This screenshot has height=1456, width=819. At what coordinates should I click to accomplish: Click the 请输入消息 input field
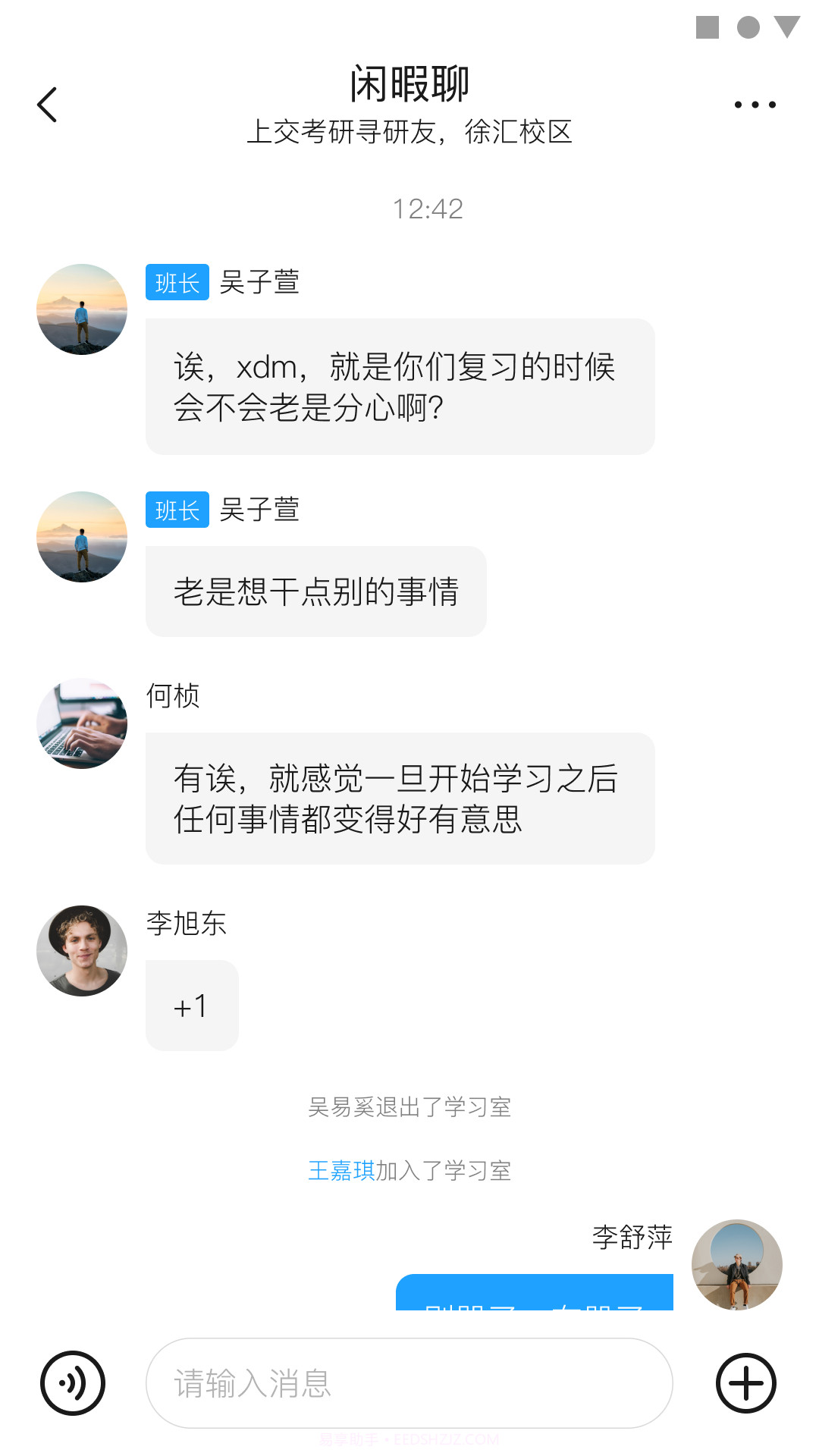point(409,1382)
